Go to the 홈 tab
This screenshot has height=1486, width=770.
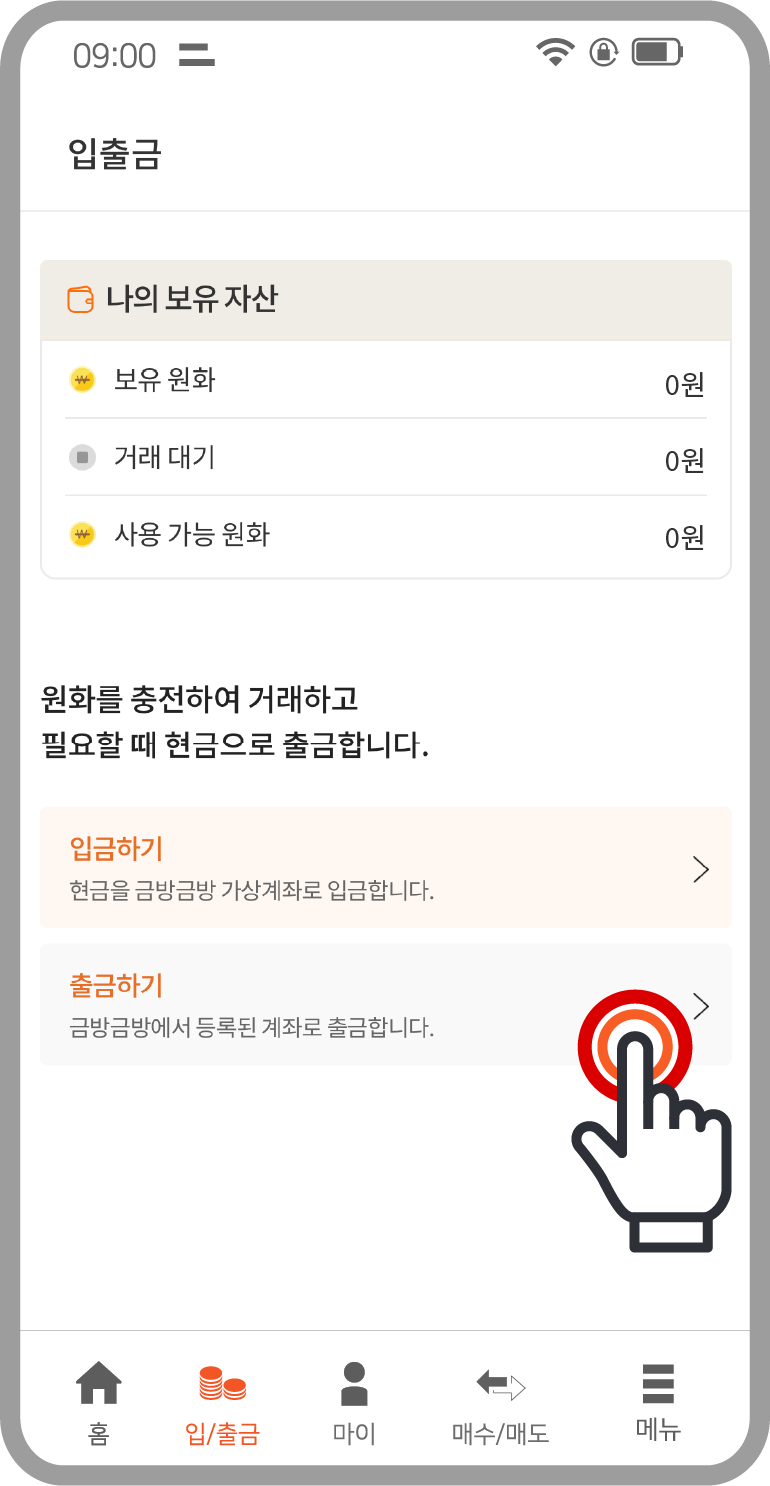(98, 1402)
